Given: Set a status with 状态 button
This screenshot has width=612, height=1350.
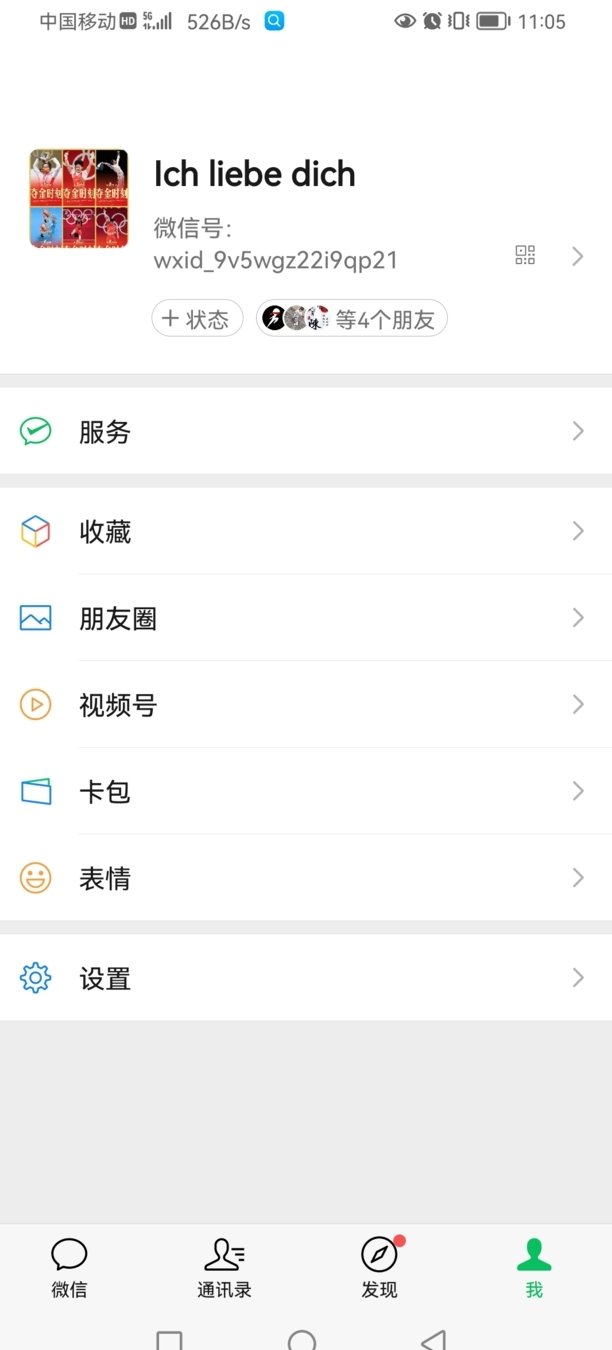Looking at the screenshot, I should coord(197,319).
